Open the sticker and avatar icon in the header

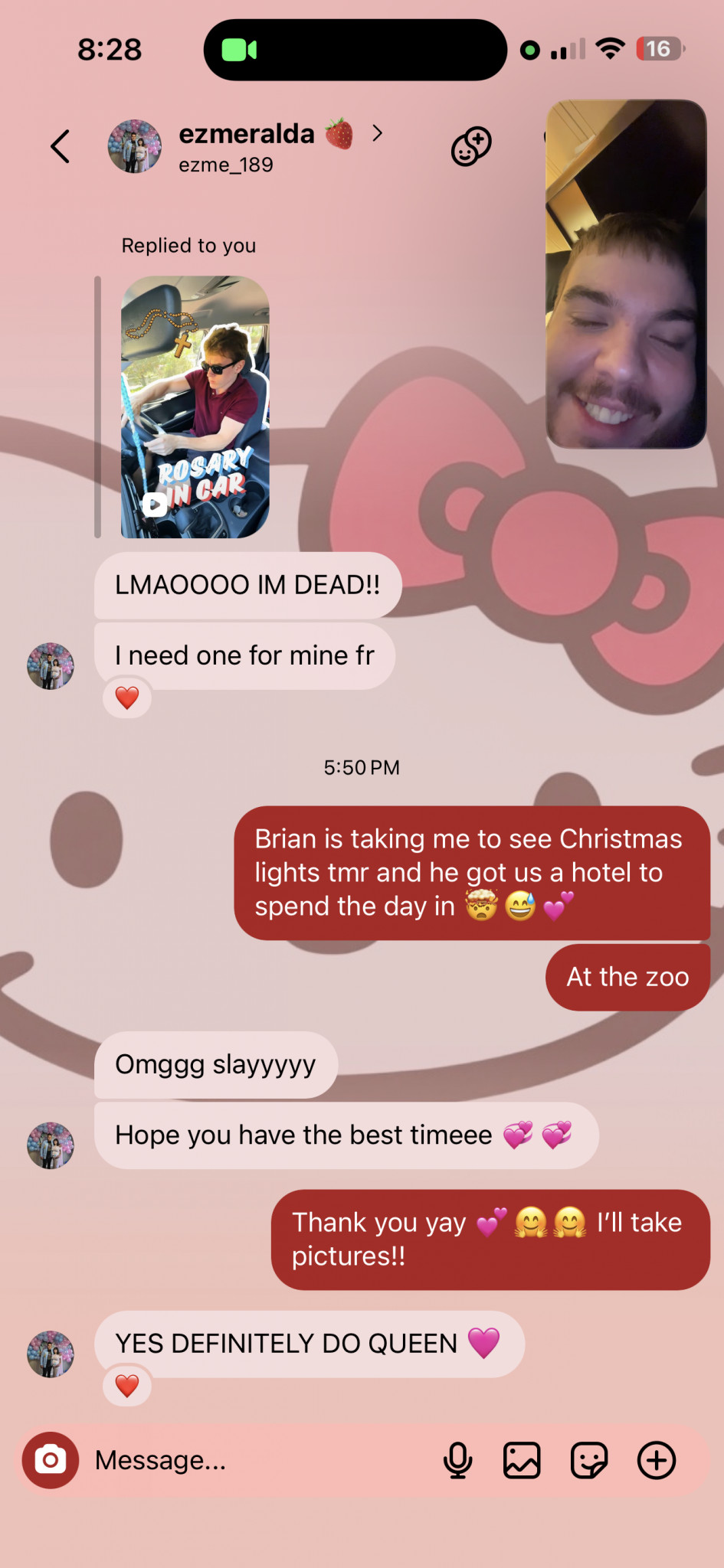point(470,146)
